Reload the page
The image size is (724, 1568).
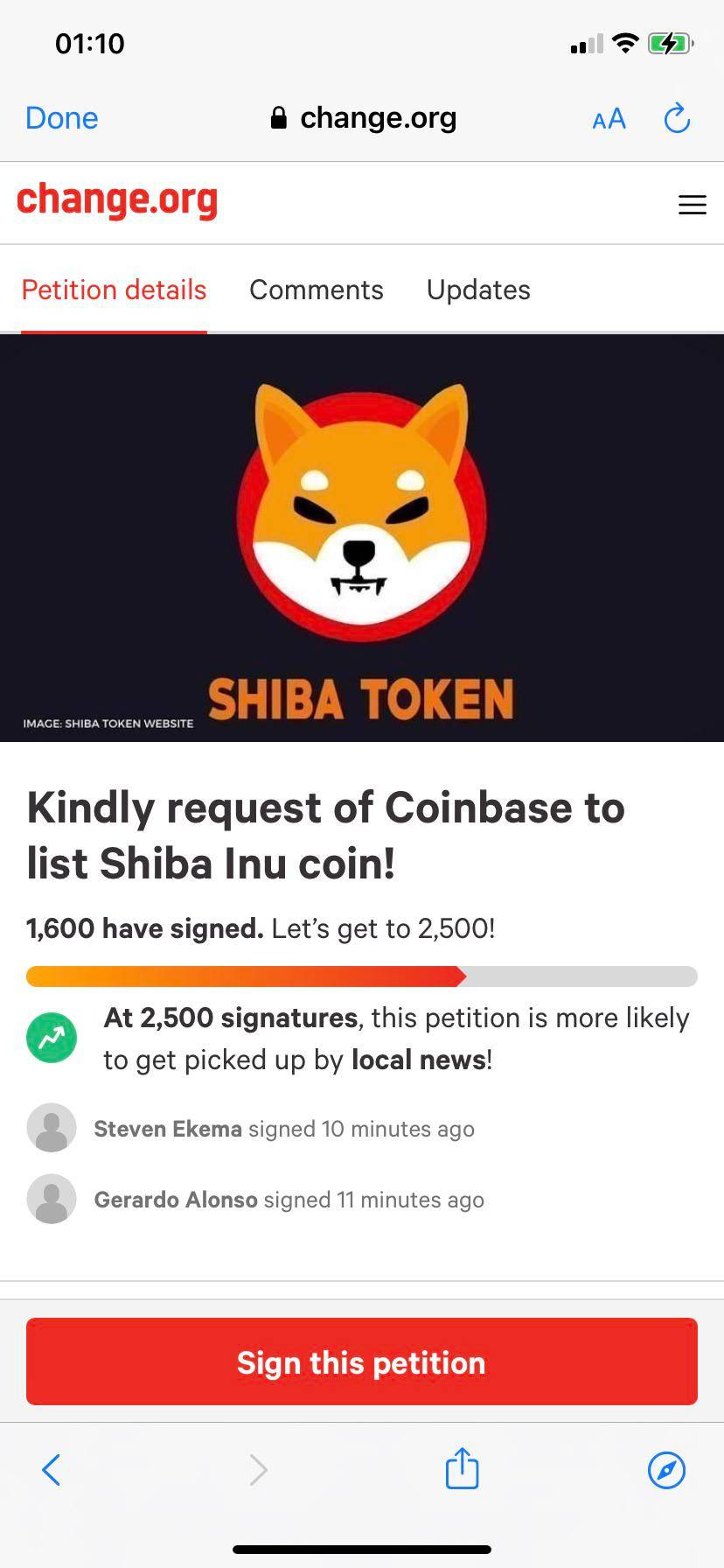(677, 118)
